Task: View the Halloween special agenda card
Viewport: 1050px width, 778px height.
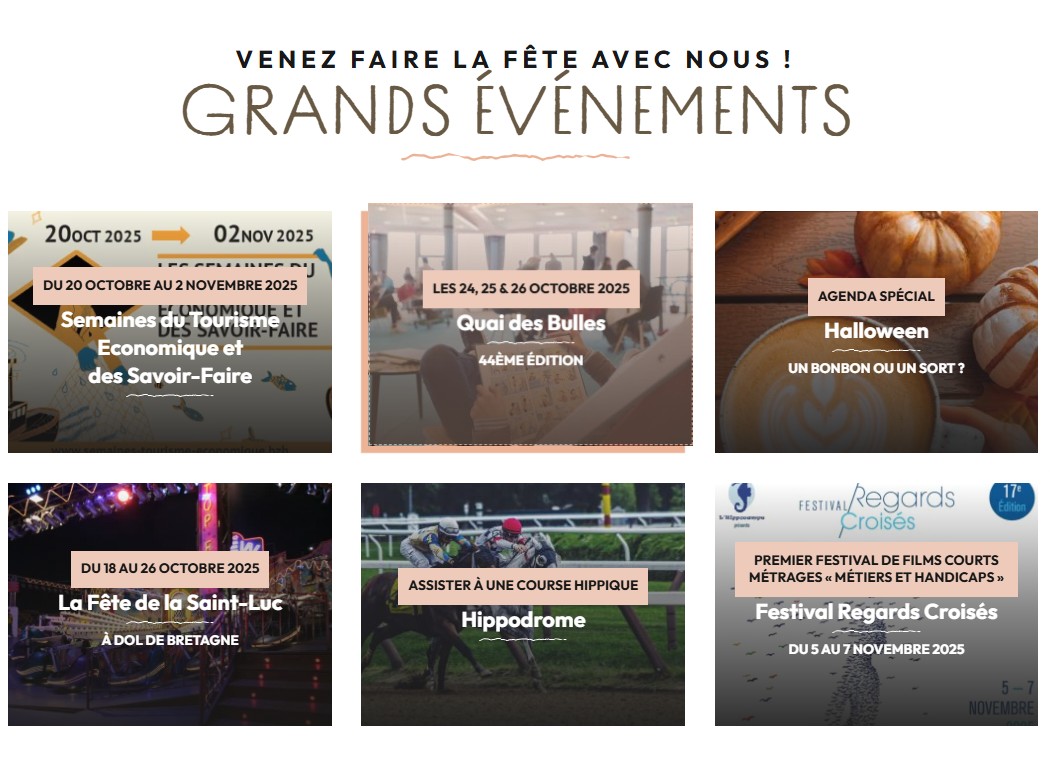Action: (876, 331)
